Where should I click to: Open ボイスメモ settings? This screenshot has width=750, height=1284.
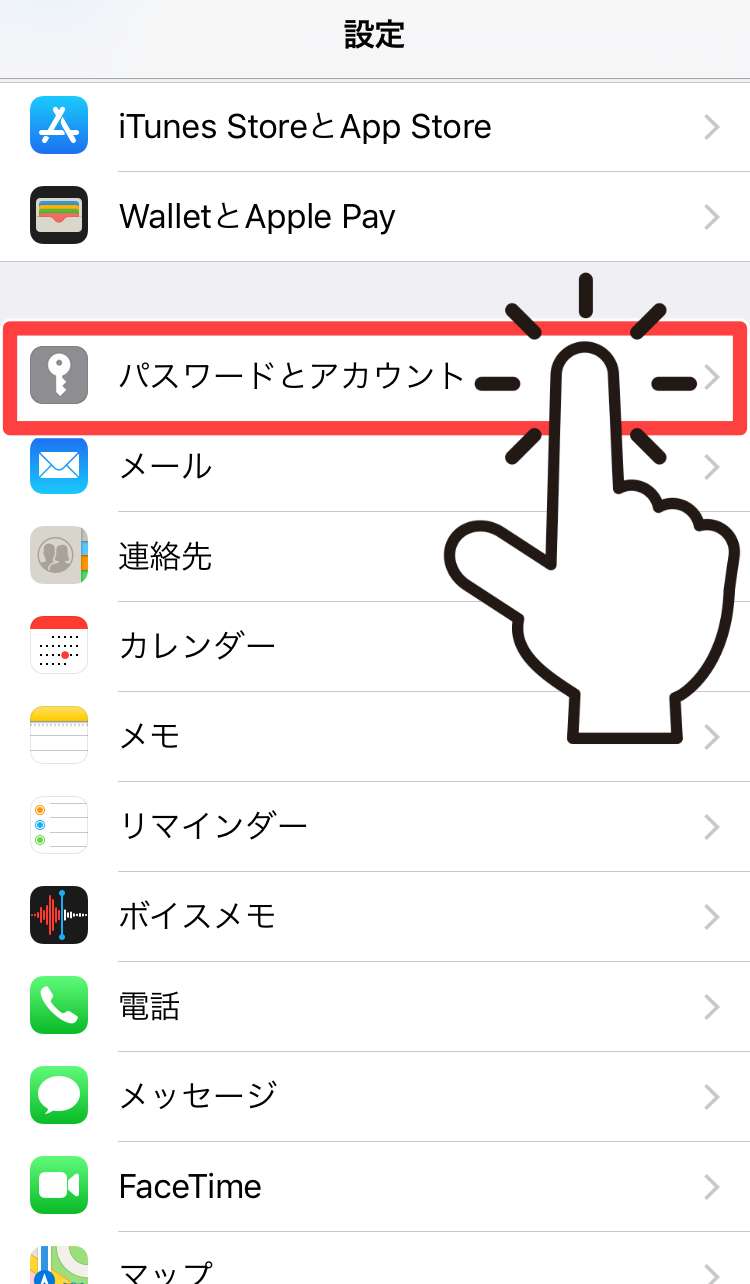pos(198,916)
